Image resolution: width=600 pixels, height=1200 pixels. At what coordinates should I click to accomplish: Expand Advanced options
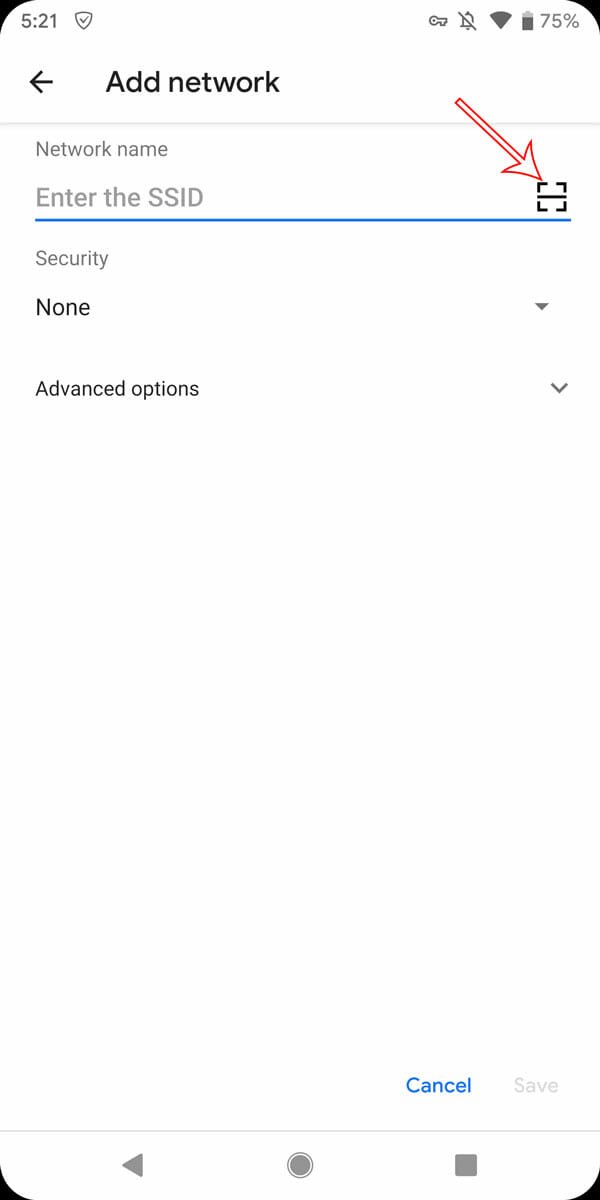point(300,388)
